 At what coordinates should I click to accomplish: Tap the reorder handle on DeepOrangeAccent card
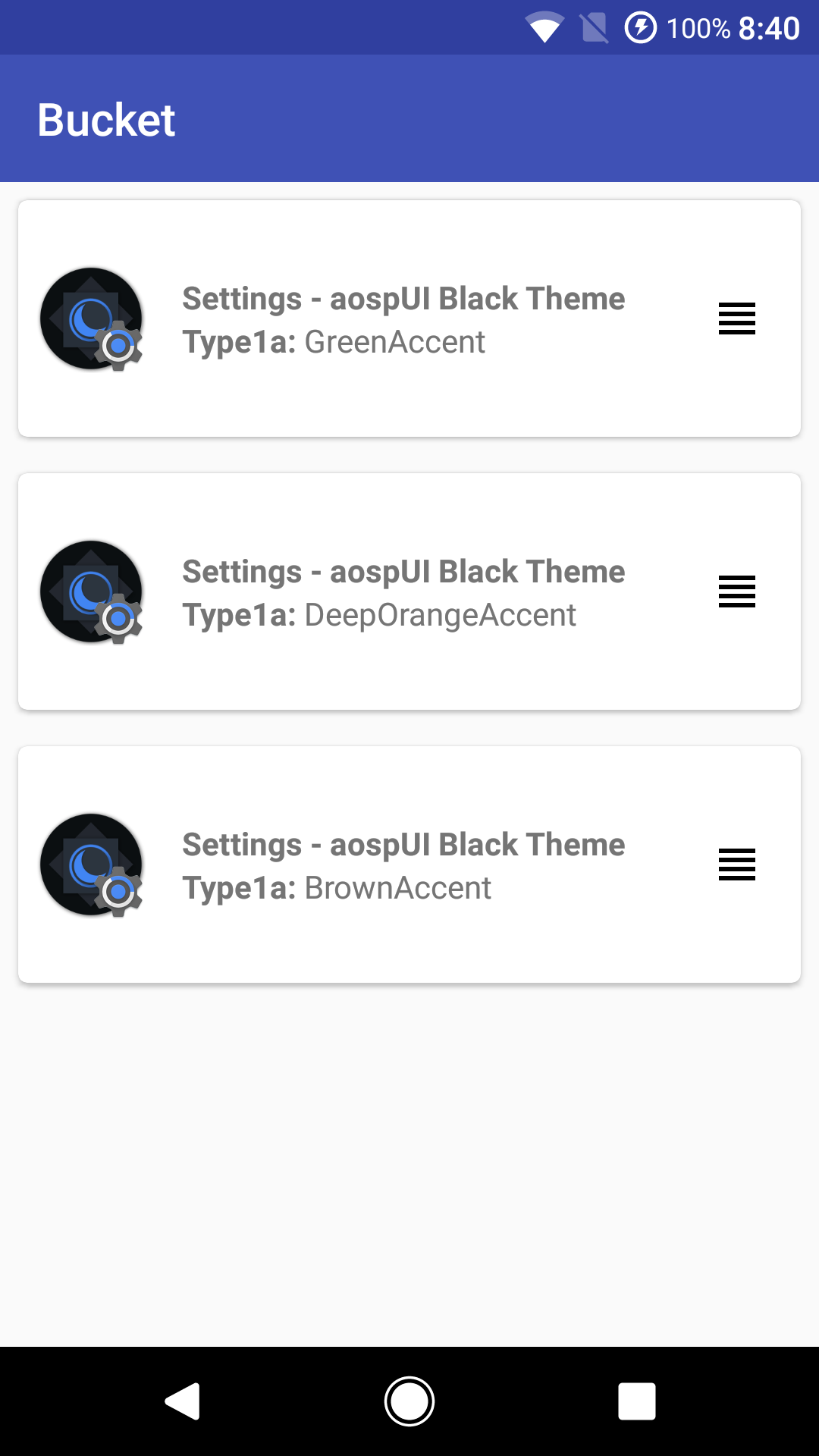pos(737,591)
